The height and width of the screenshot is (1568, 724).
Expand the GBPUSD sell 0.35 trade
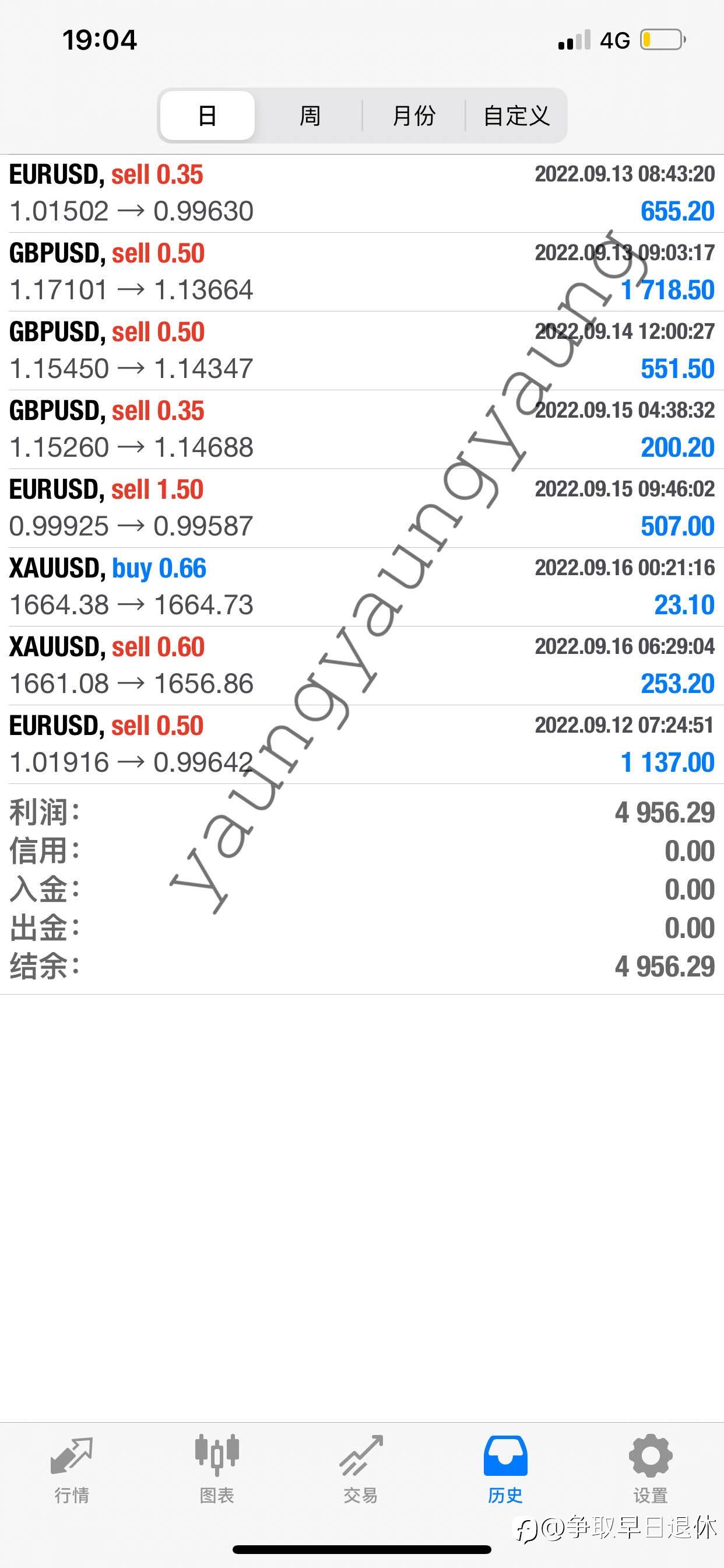coord(362,429)
